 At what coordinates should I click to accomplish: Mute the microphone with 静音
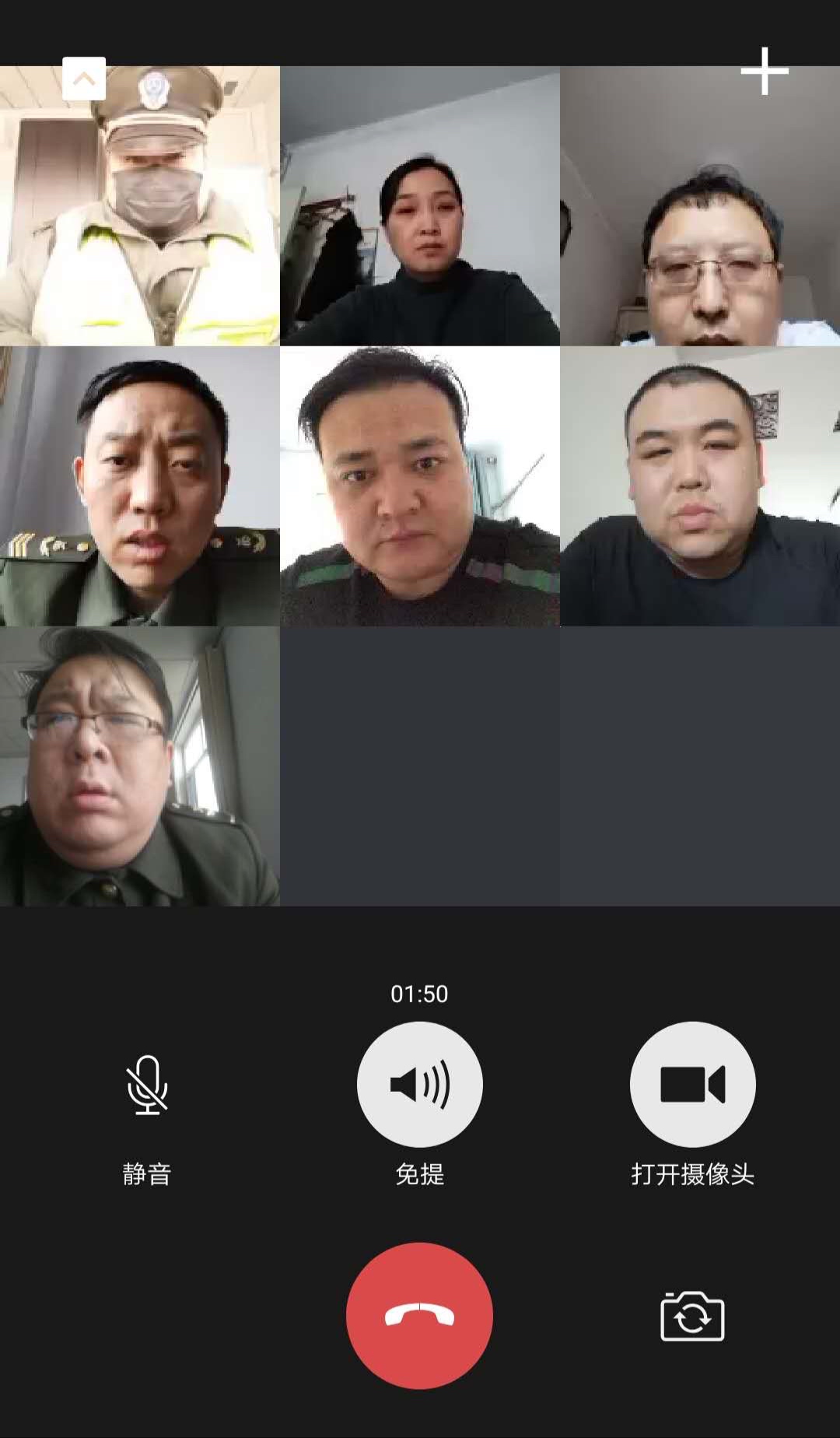tap(147, 1085)
